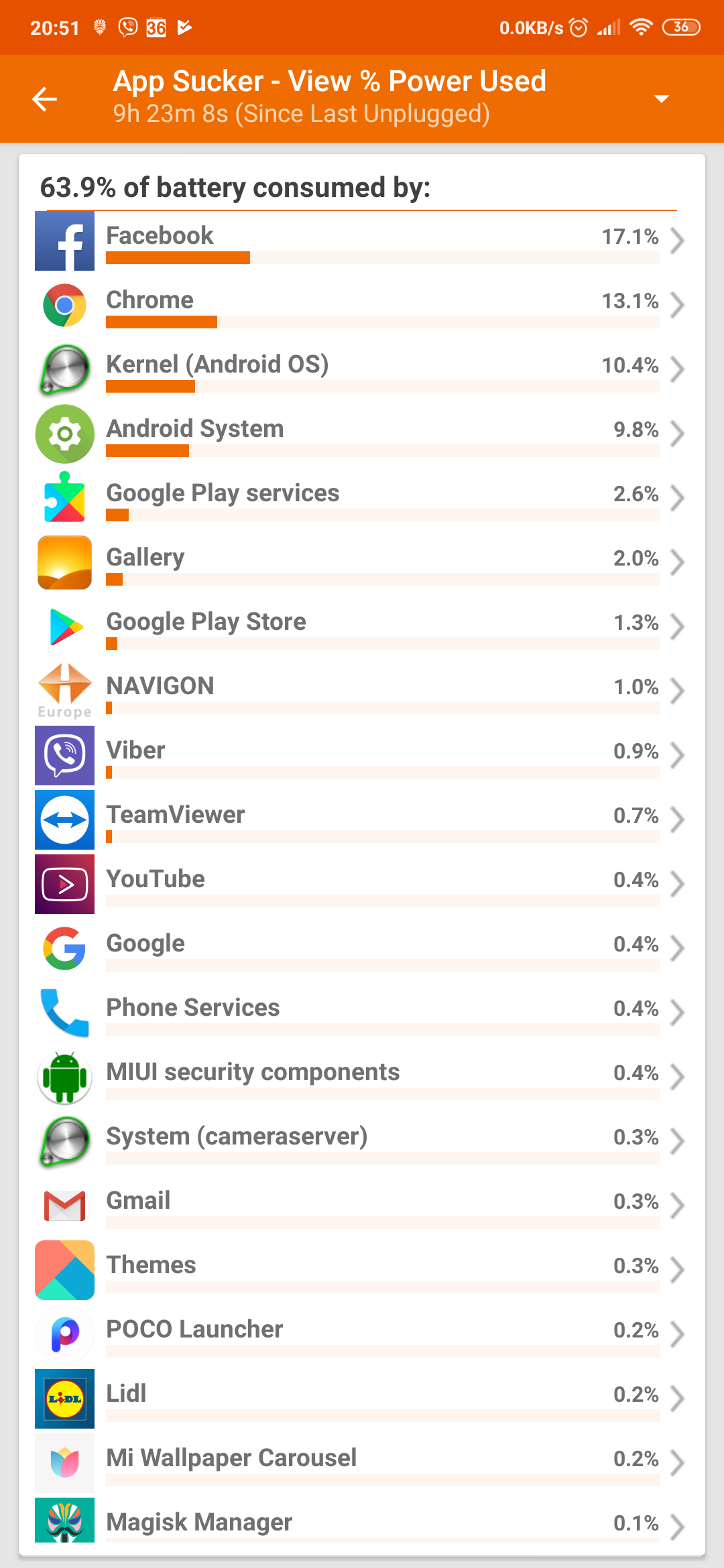Open Google Play services details
Screen dimensions: 724x1568
point(362,499)
